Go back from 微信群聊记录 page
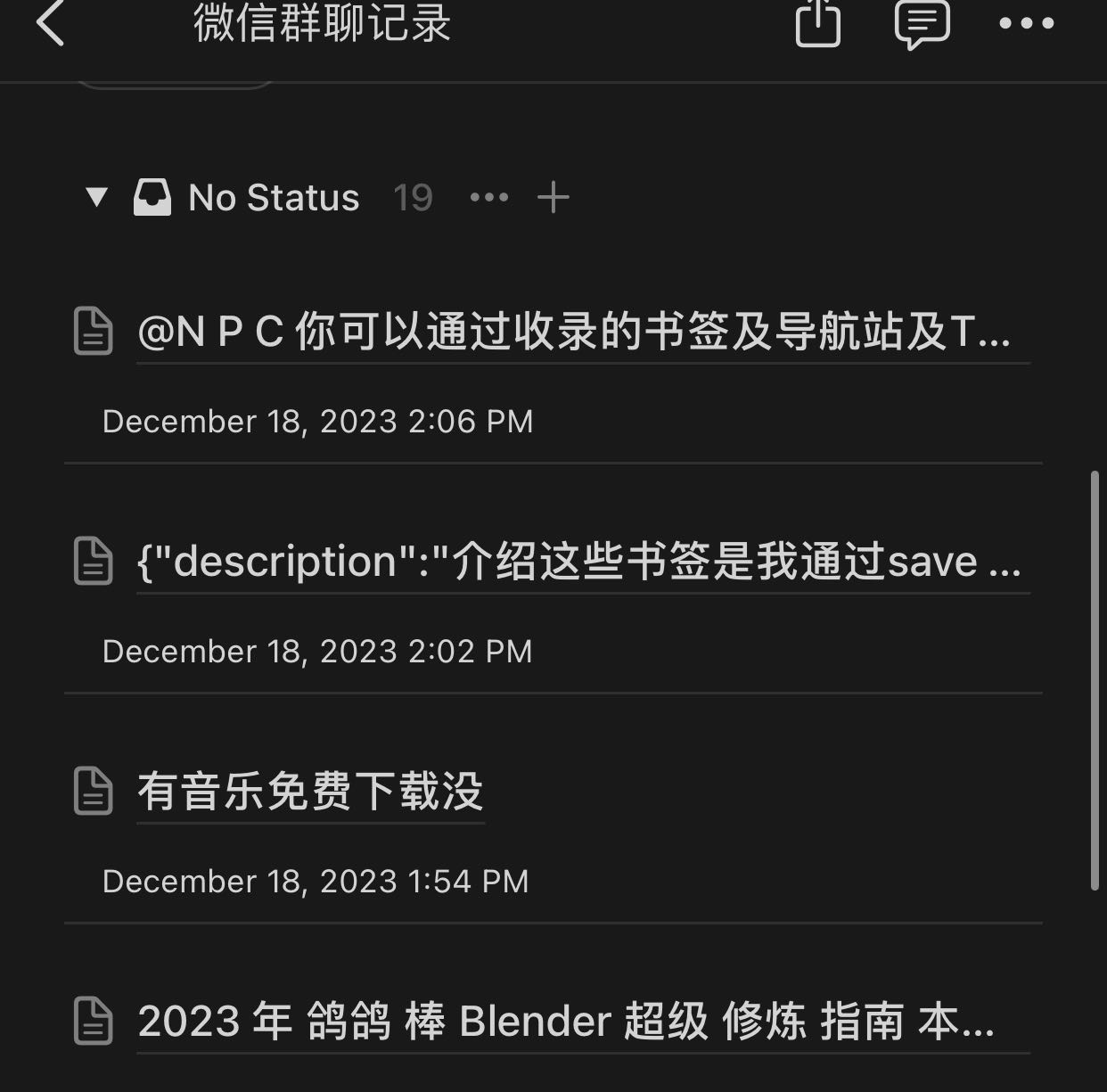The height and width of the screenshot is (1092, 1107). coord(51,23)
